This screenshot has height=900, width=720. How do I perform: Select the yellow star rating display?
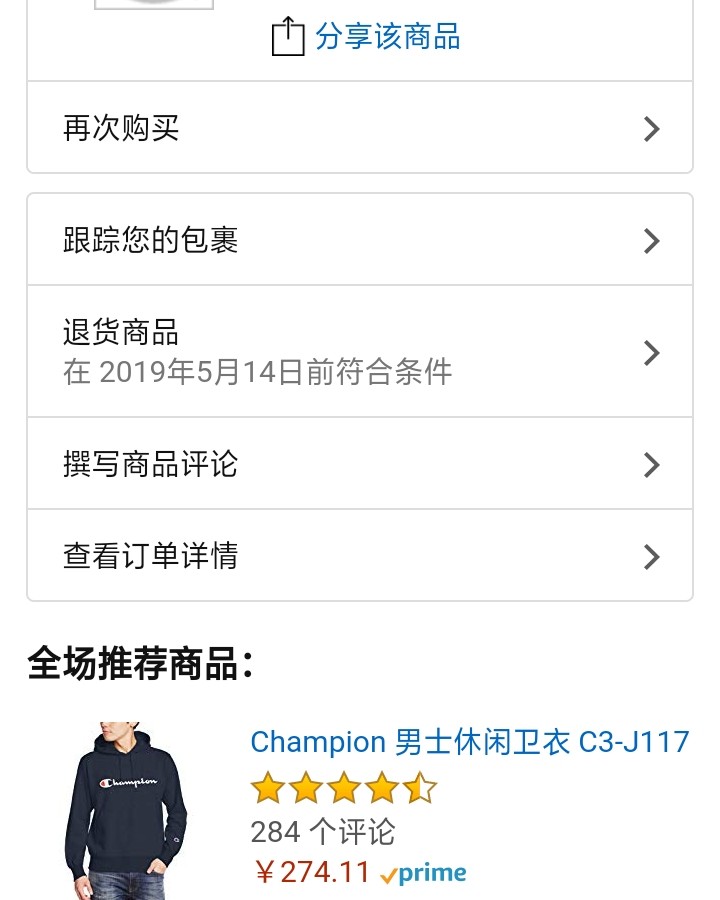(345, 788)
